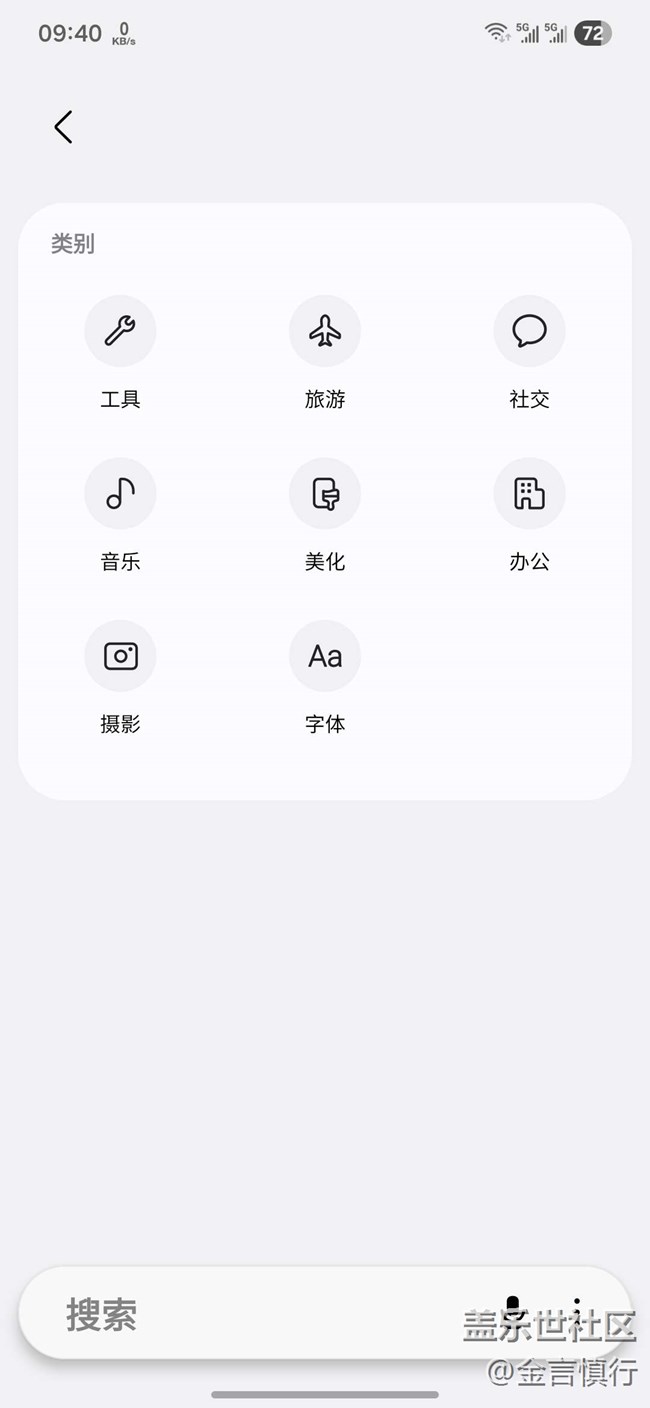The height and width of the screenshot is (1408, 650).
Task: Browse the 旅游 category
Action: point(325,331)
